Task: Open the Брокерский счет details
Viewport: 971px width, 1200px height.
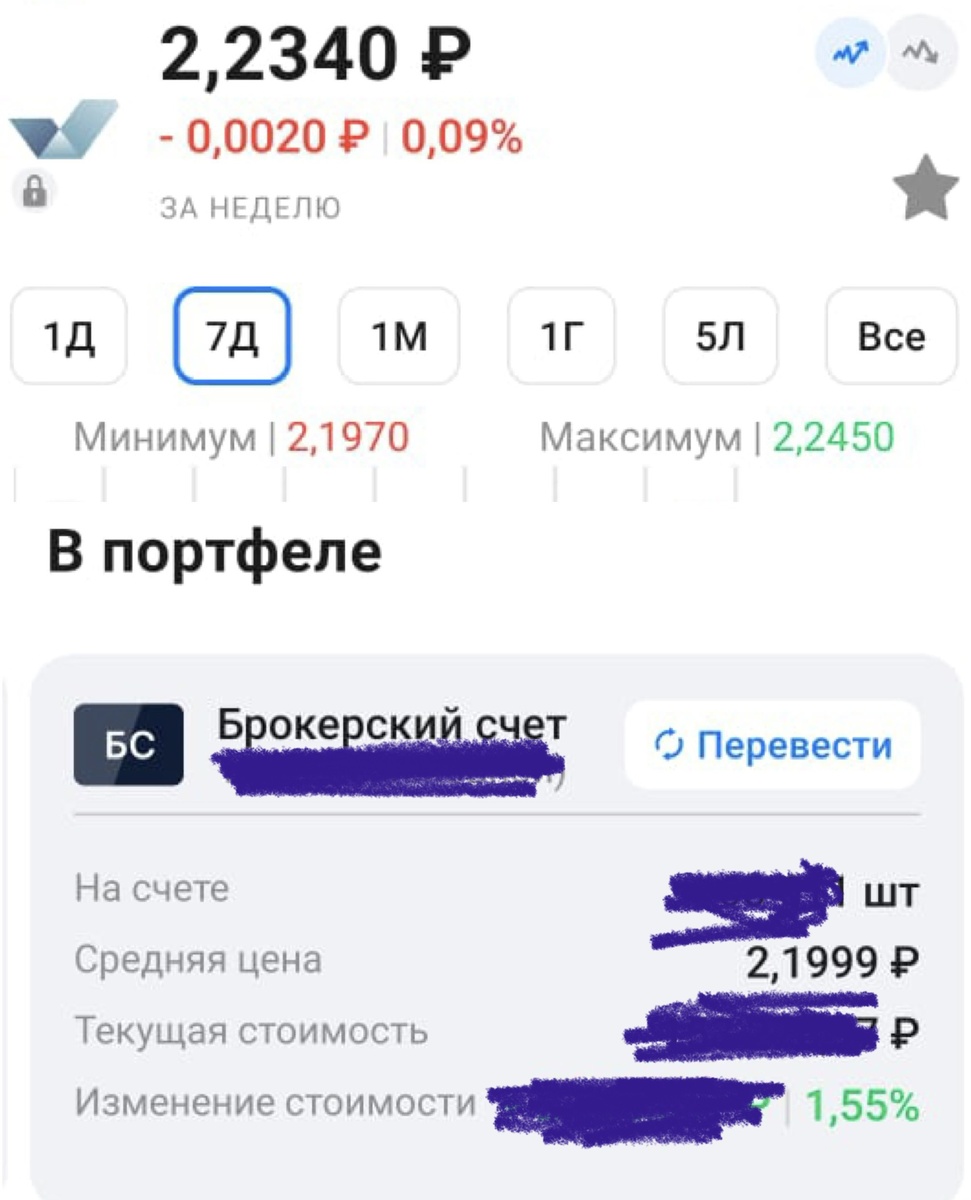Action: [x=390, y=725]
